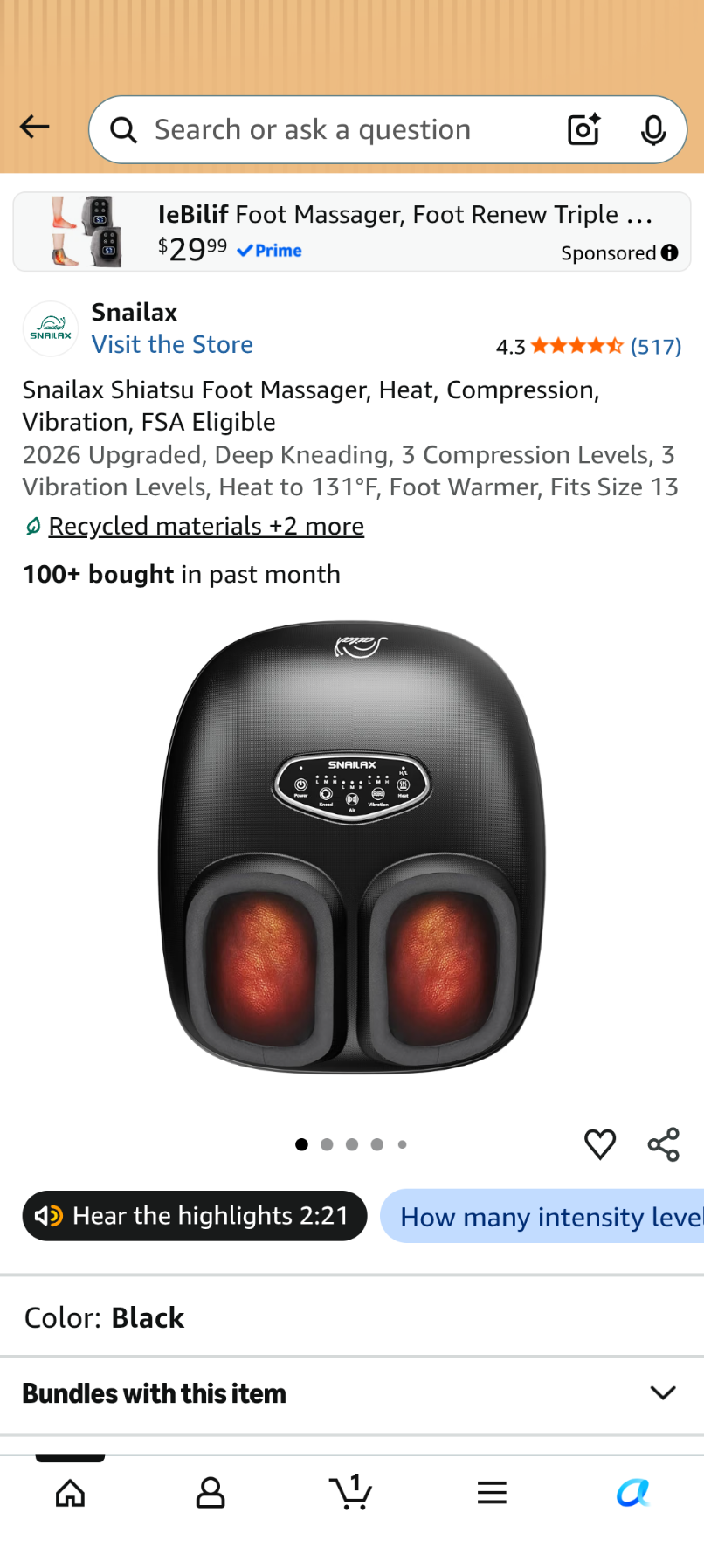Screen dimensions: 704x1568
Task: Open the hamburger menu tab
Action: coord(492,1493)
